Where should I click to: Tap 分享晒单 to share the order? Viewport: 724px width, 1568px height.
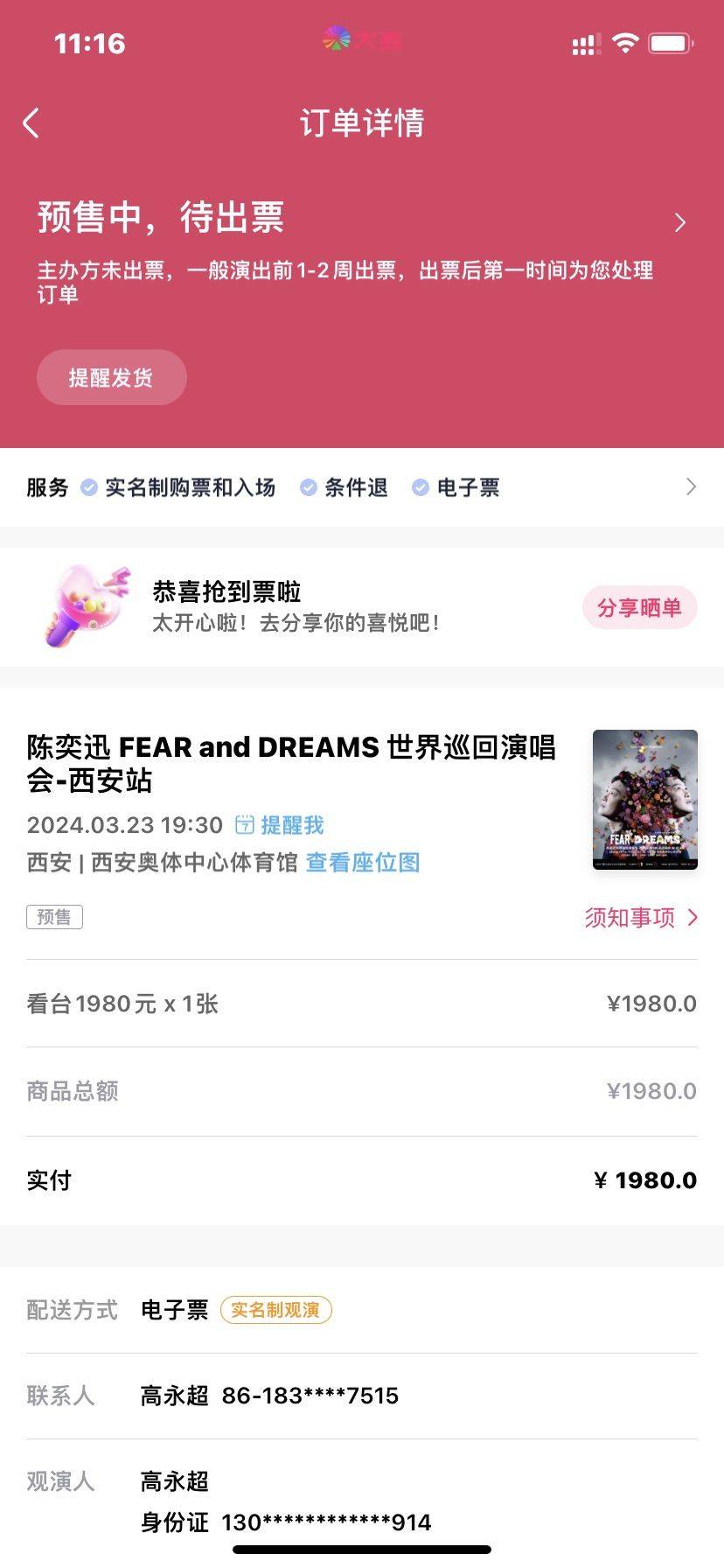tap(639, 608)
